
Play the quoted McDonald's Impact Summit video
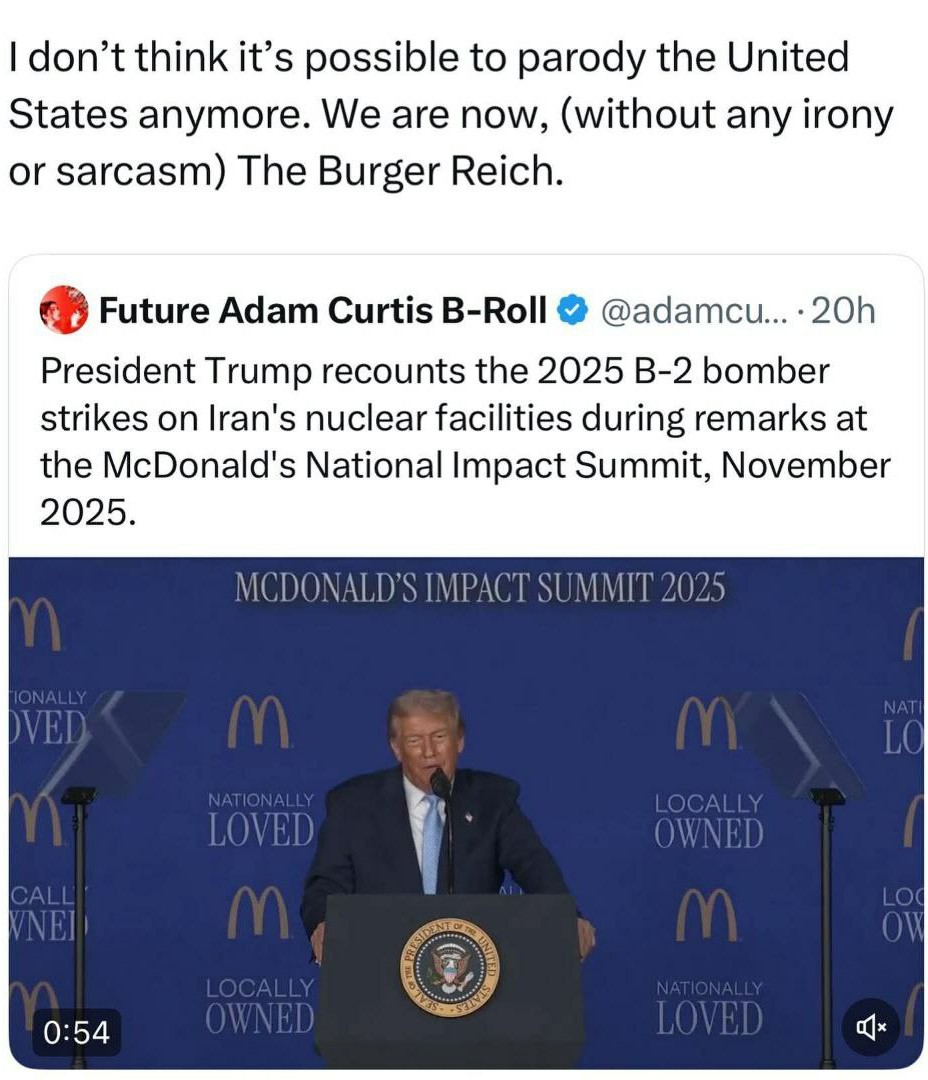click(x=466, y=810)
